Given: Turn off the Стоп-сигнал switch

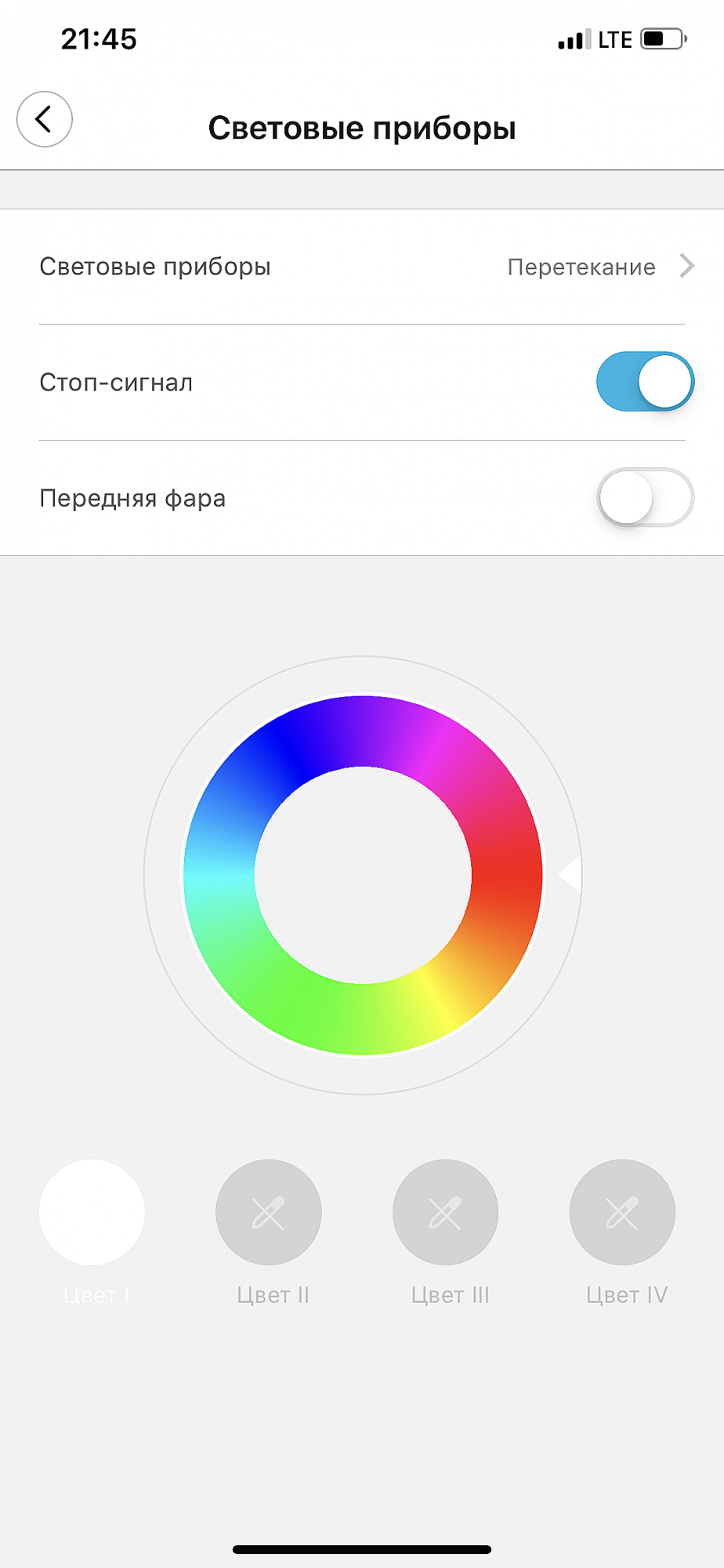Looking at the screenshot, I should [x=645, y=382].
